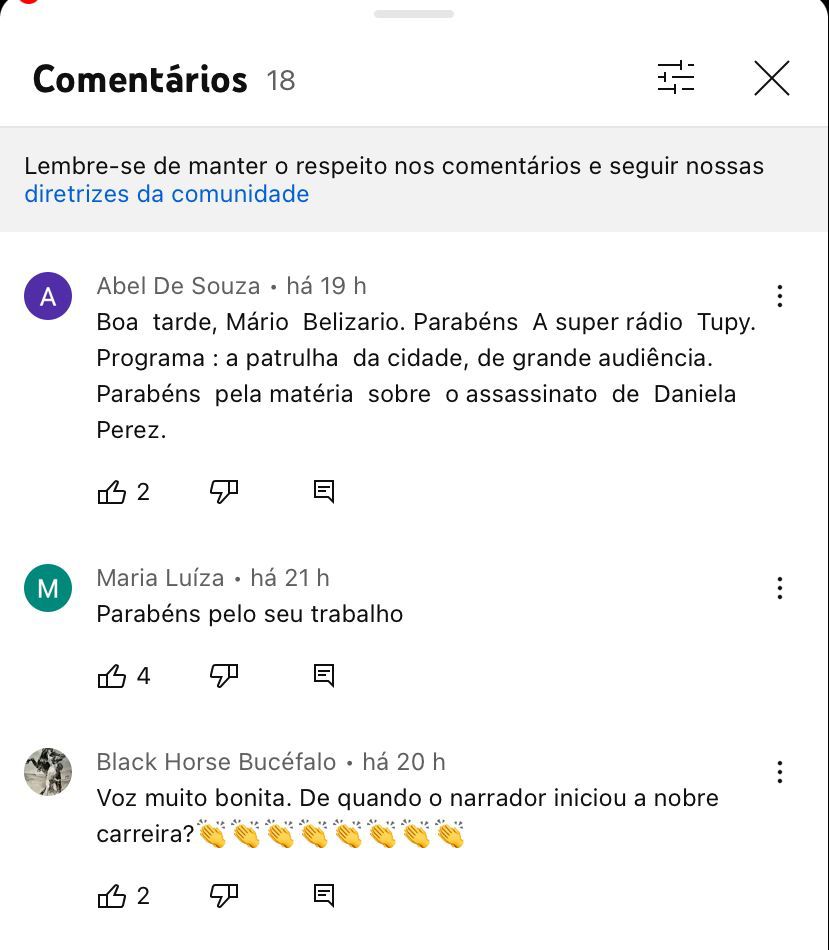Dislike Maria Luíza's comment
829x950 pixels.
(x=224, y=676)
